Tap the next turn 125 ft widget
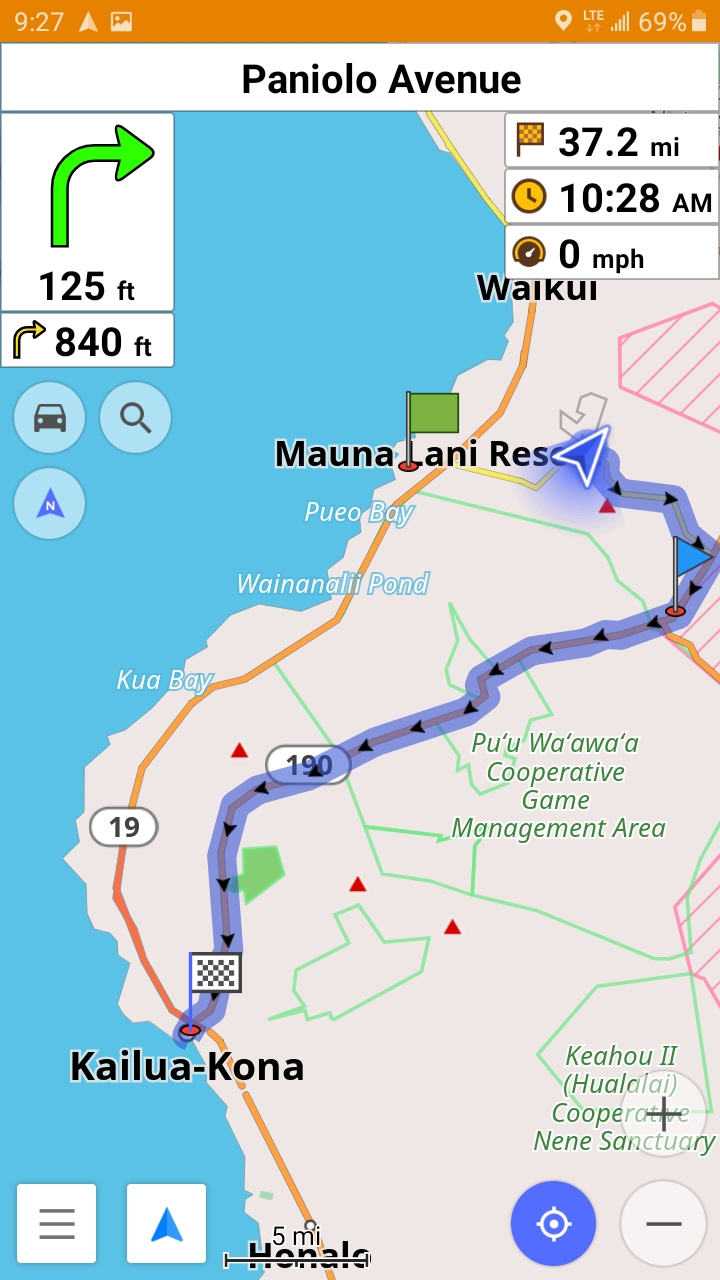The height and width of the screenshot is (1280, 720). [88, 212]
